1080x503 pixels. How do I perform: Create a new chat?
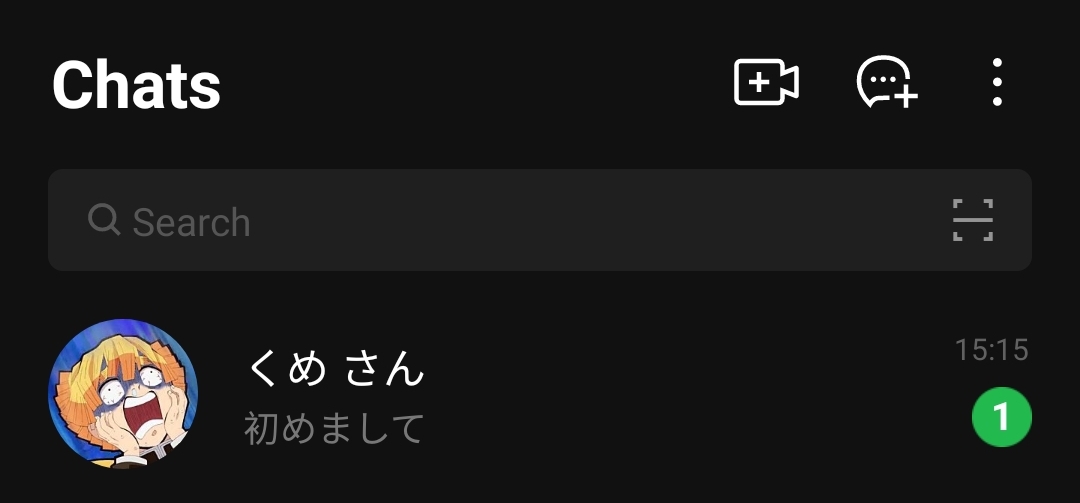click(886, 82)
